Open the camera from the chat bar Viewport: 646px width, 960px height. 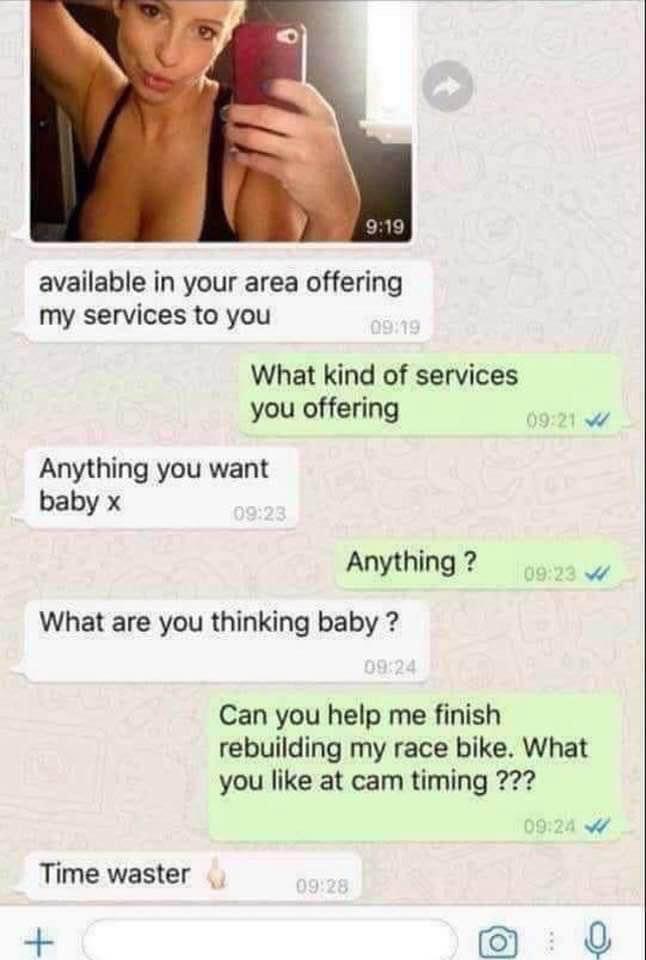(x=500, y=941)
